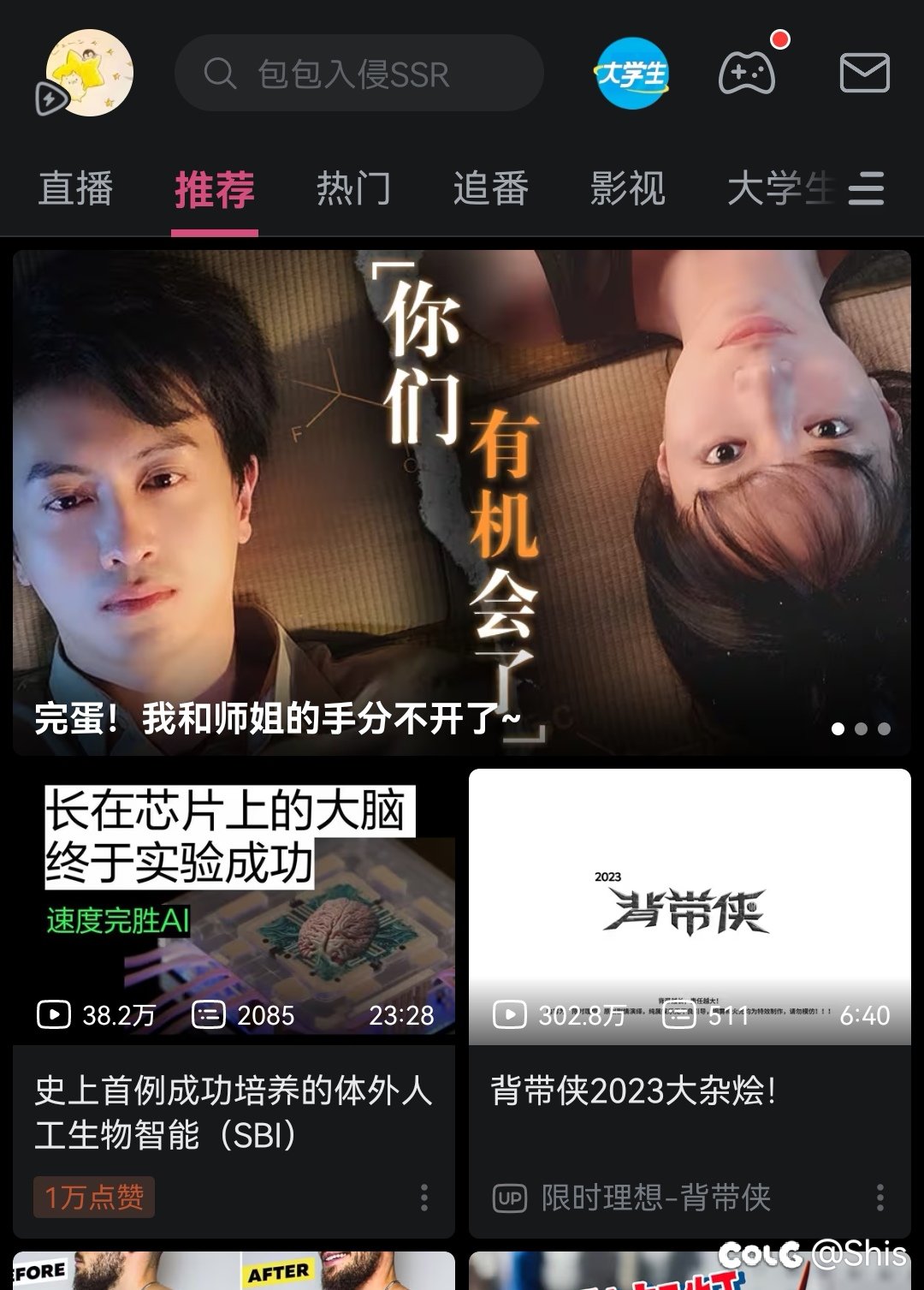Open the 大学生 badge icon

coord(631,74)
